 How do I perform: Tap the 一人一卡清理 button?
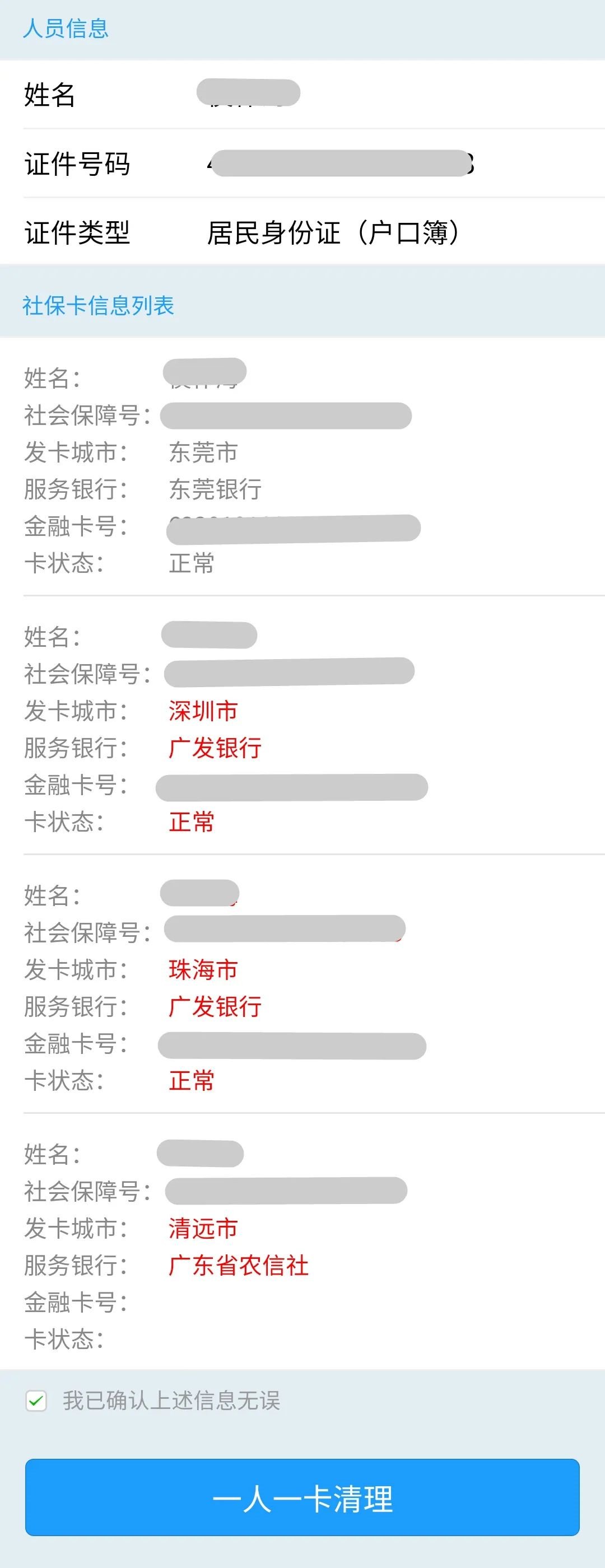pos(302,1497)
